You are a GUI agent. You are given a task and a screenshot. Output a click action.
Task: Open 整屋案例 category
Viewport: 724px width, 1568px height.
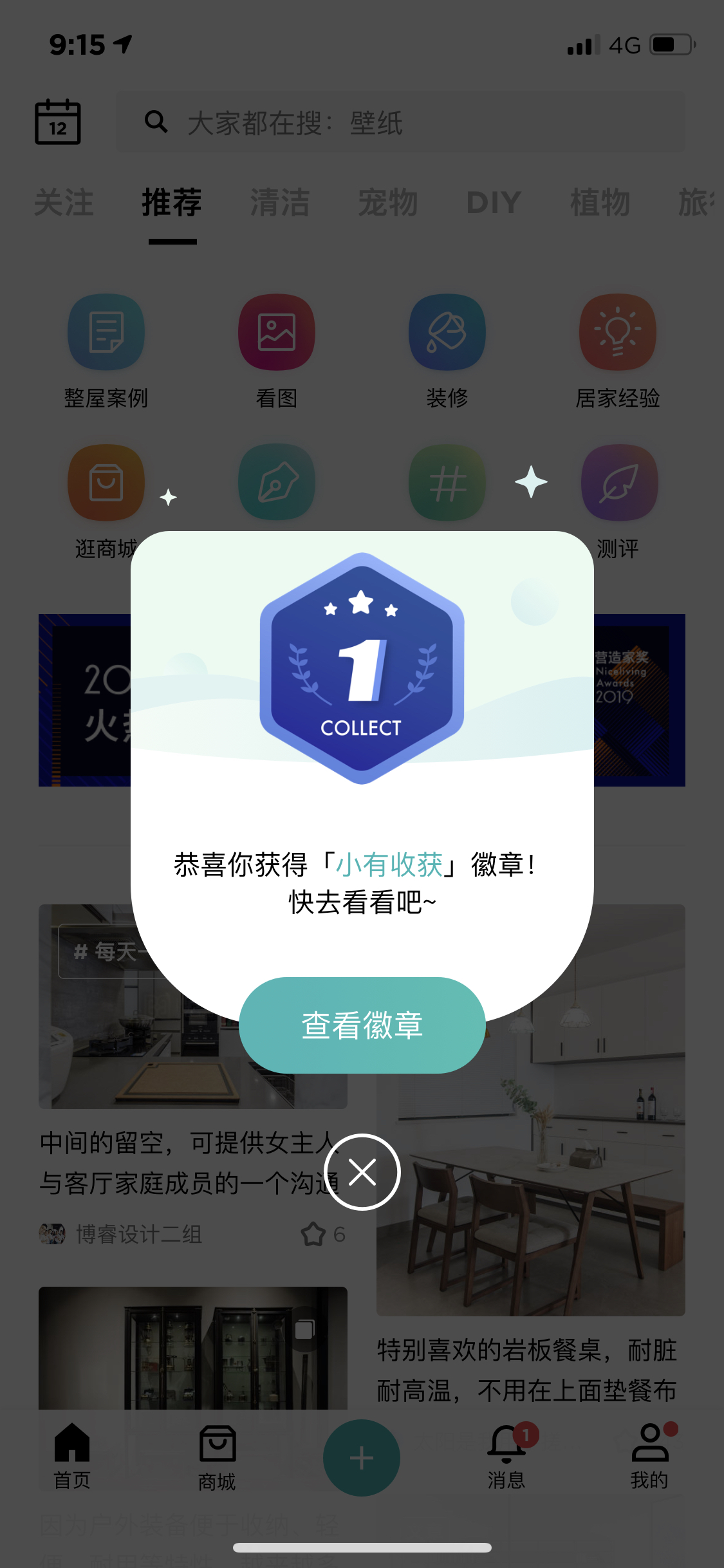click(106, 352)
